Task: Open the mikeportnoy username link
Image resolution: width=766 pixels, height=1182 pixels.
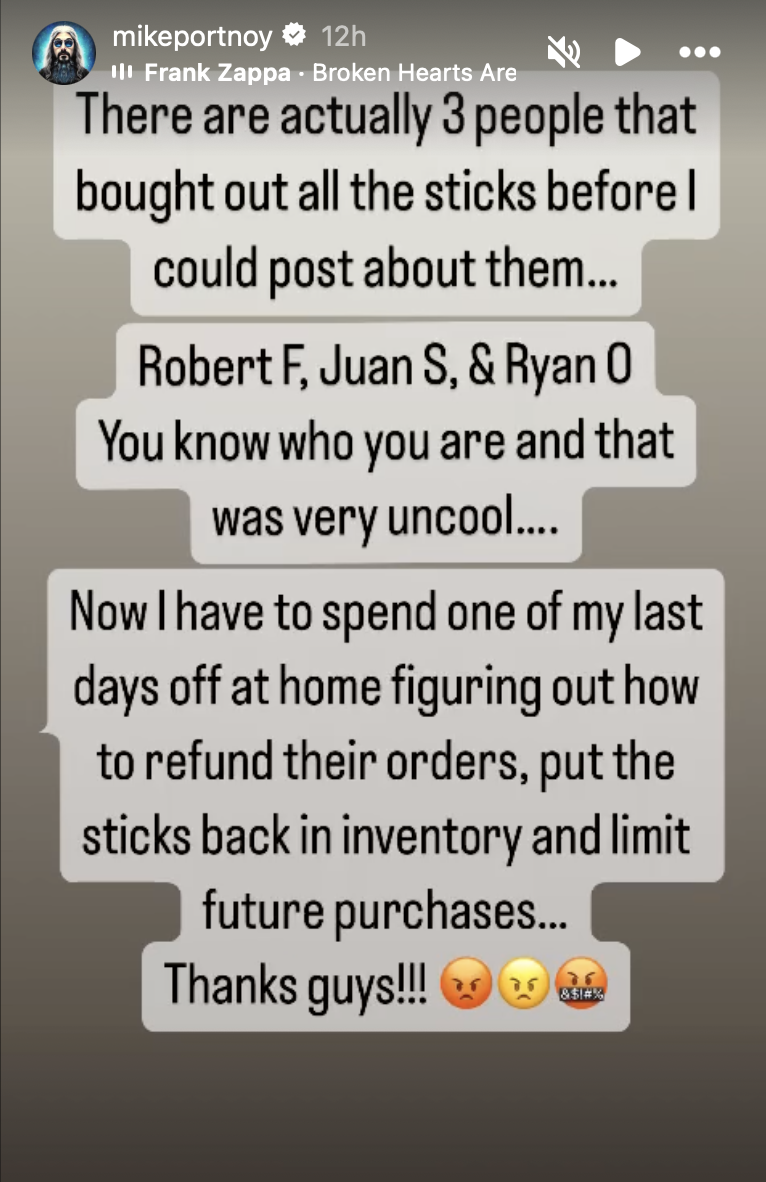Action: [x=192, y=35]
